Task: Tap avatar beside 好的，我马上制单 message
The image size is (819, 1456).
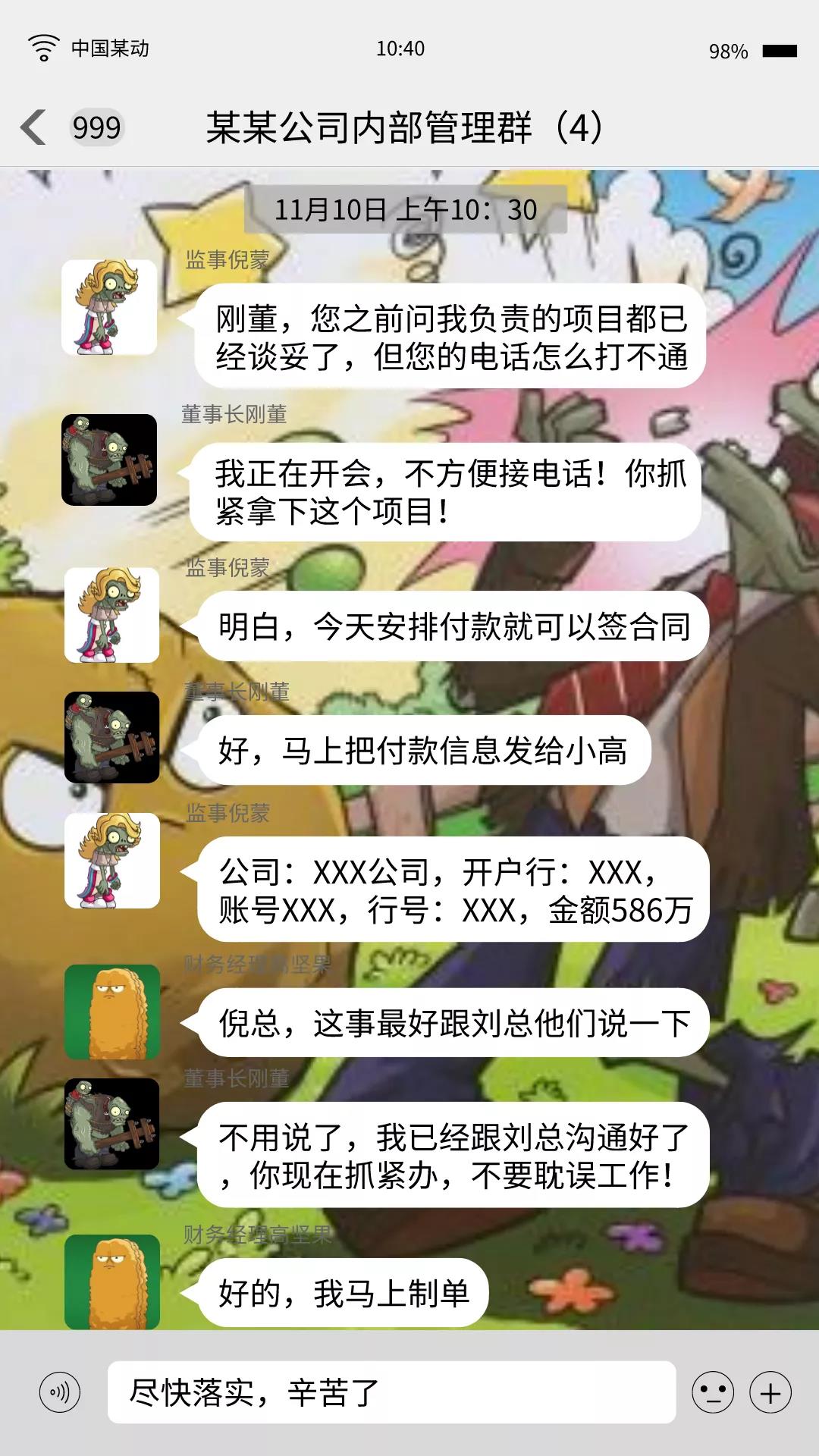Action: coord(112,1282)
